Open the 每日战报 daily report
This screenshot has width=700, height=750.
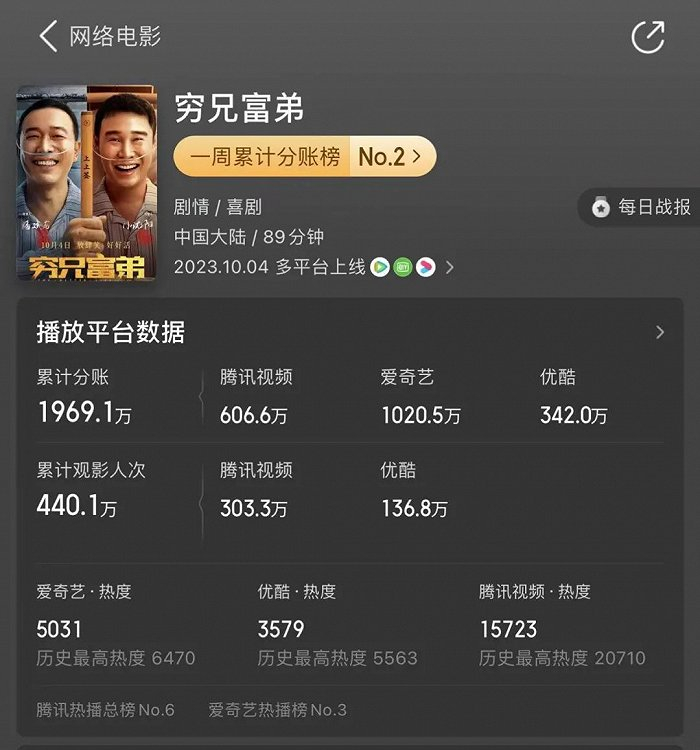pyautogui.click(x=641, y=207)
